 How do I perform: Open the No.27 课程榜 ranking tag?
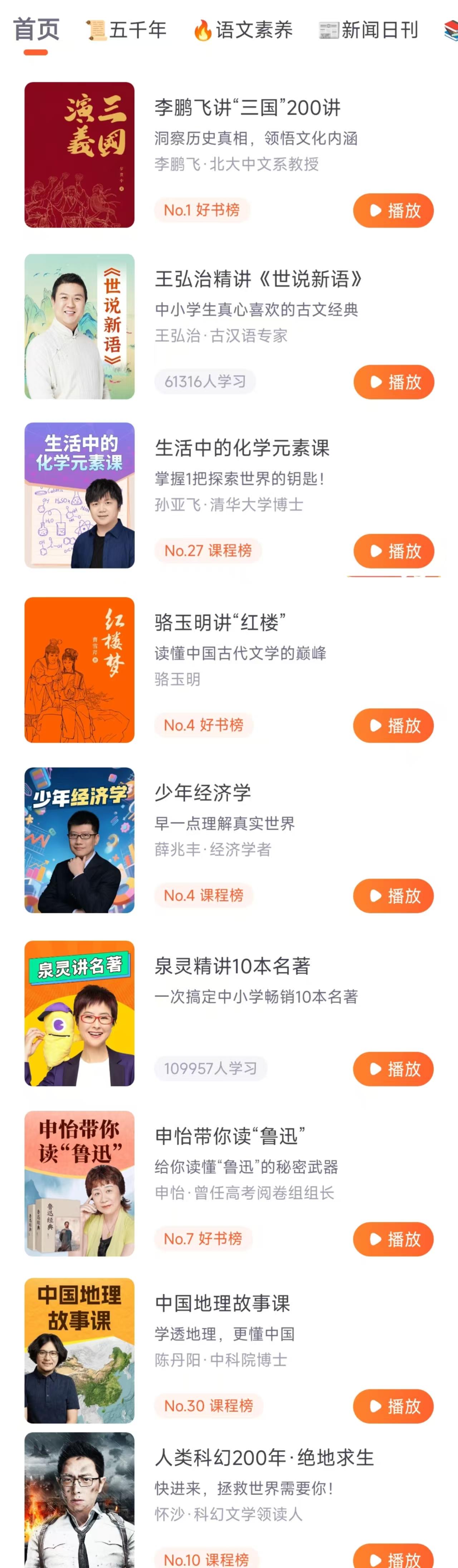[208, 550]
